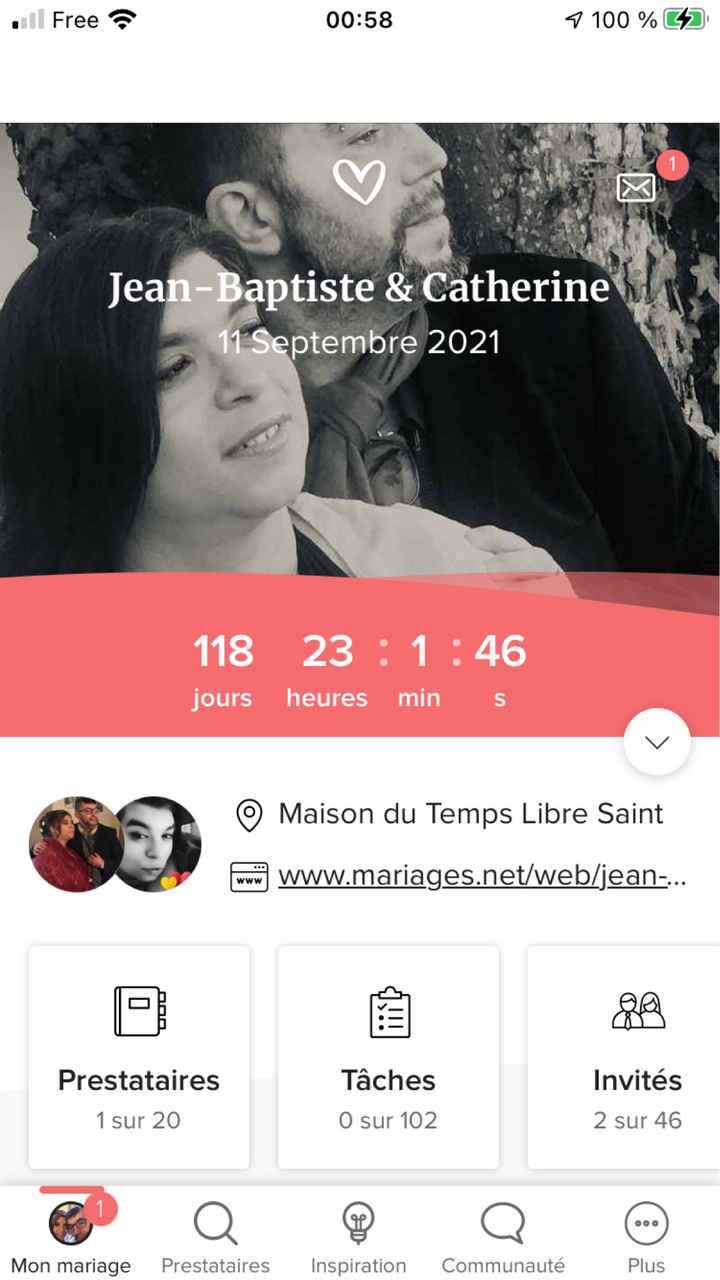Click the couple's profile avatar photos
The height and width of the screenshot is (1280, 720).
point(114,844)
